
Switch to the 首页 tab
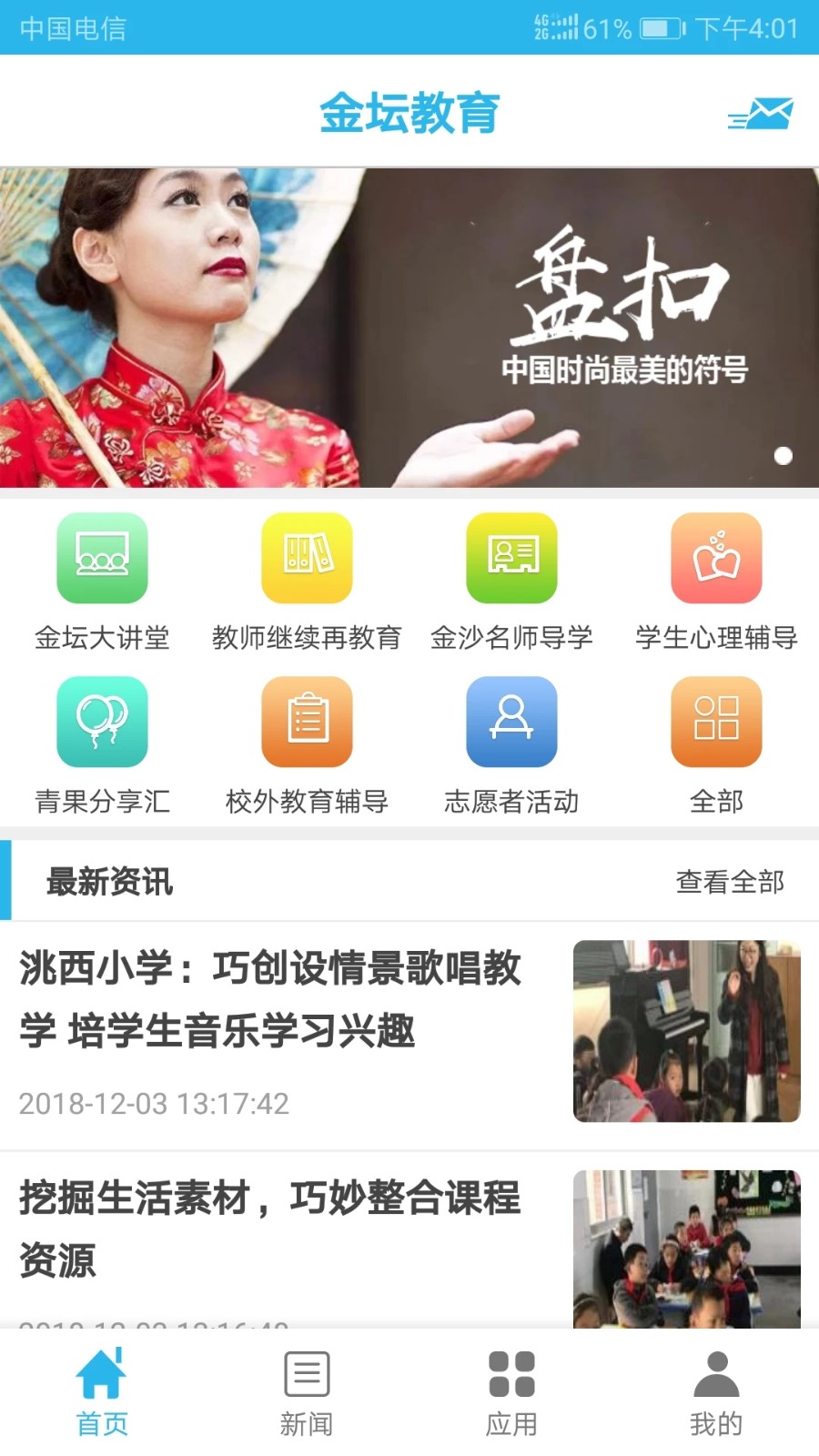pos(102,1392)
